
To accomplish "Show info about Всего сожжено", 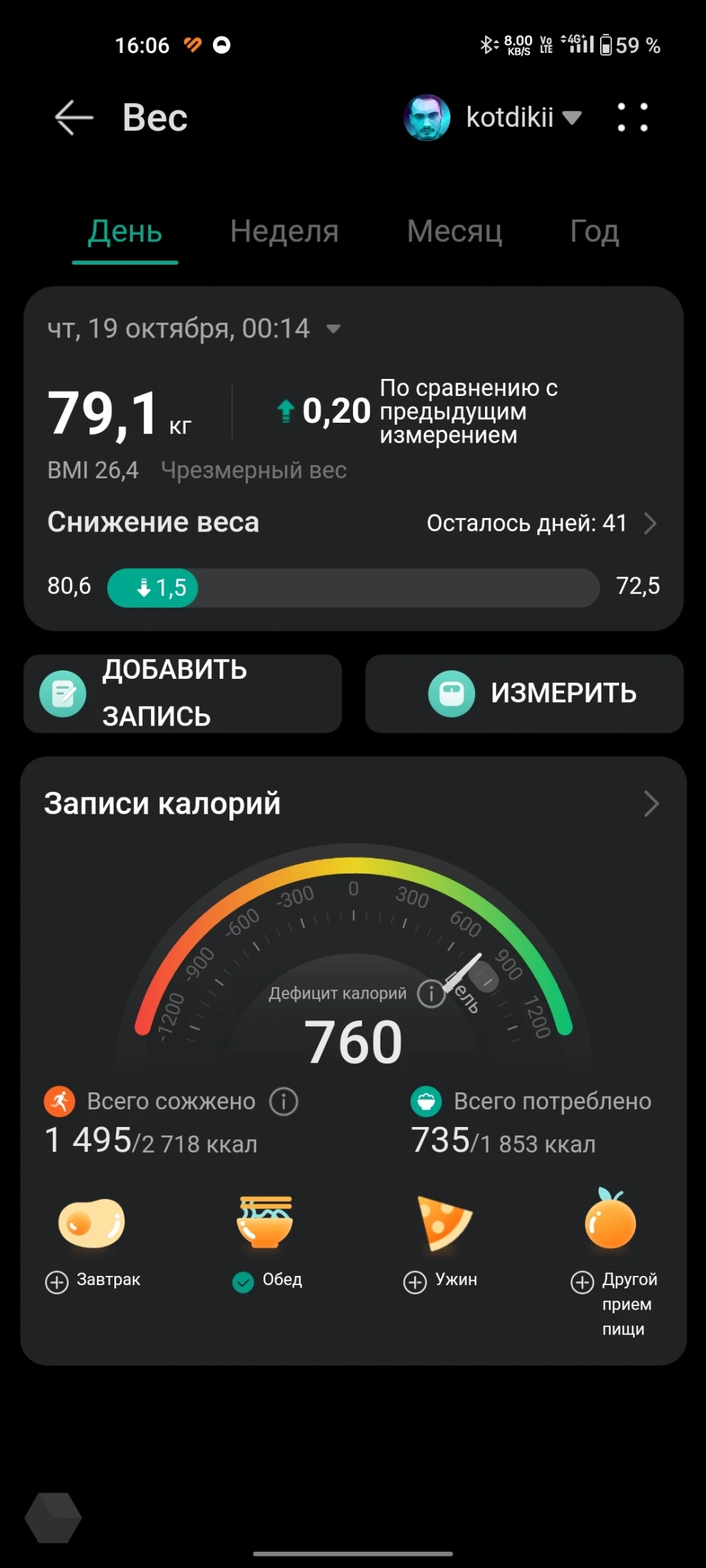I will (x=284, y=1102).
